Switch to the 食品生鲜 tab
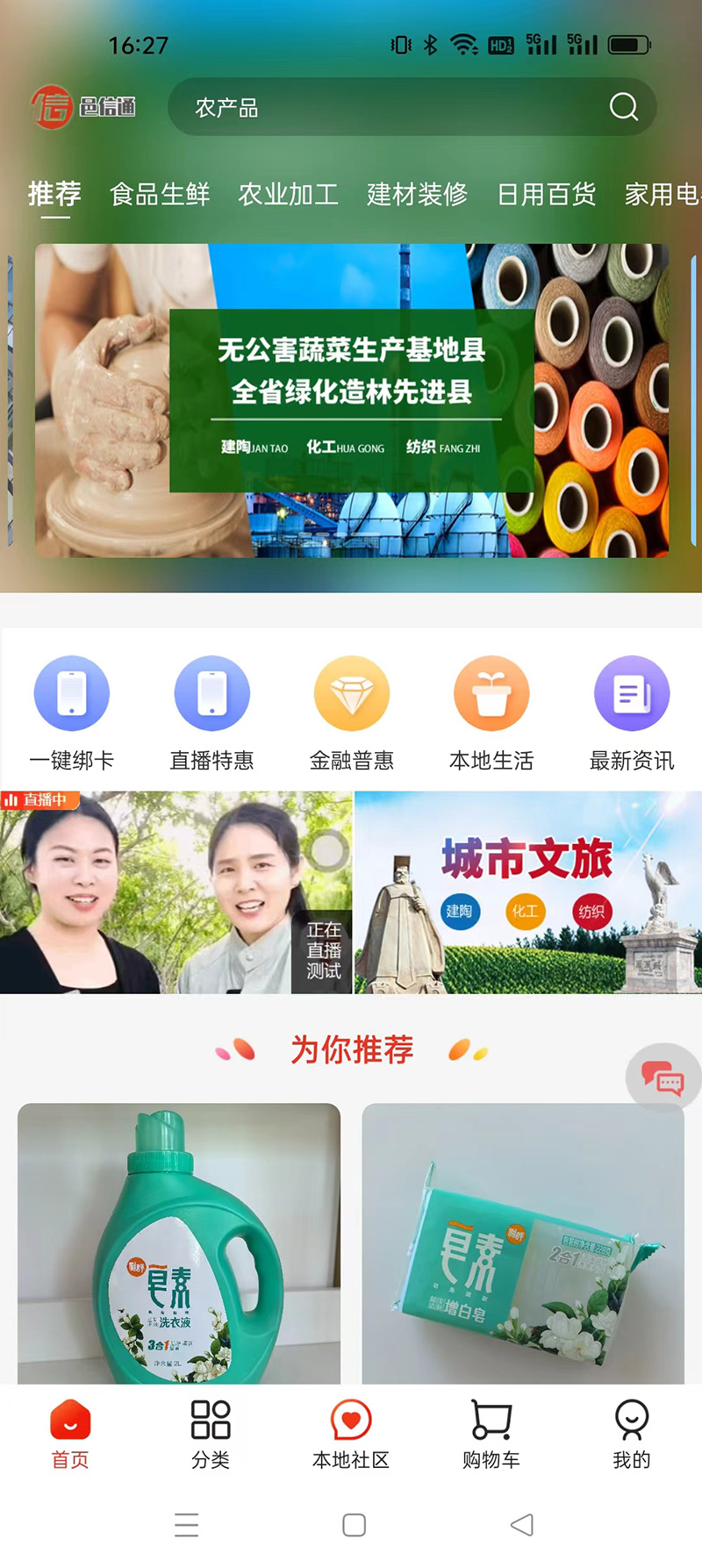 tap(159, 195)
